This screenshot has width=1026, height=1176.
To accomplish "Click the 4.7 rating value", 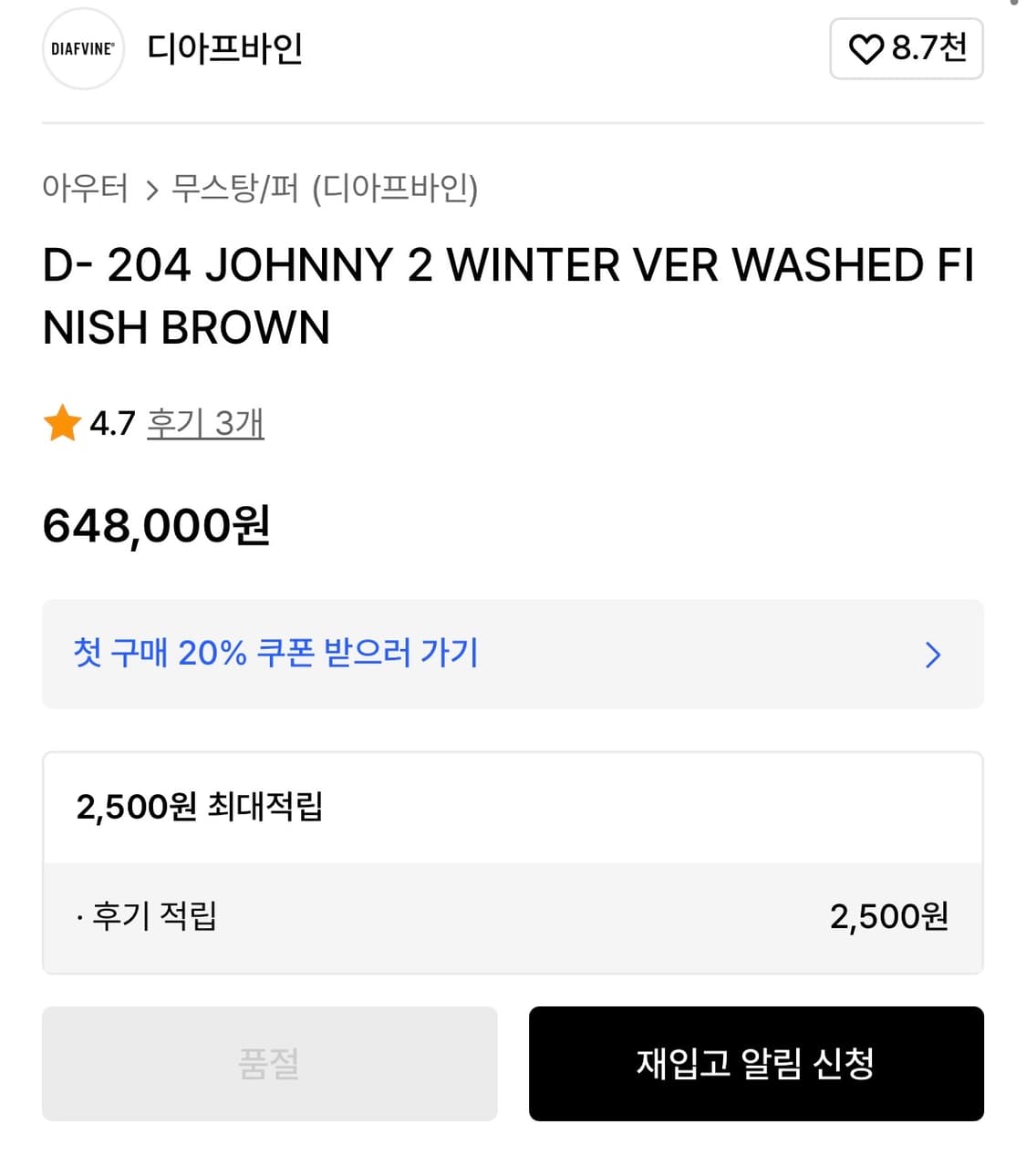I will click(x=110, y=422).
